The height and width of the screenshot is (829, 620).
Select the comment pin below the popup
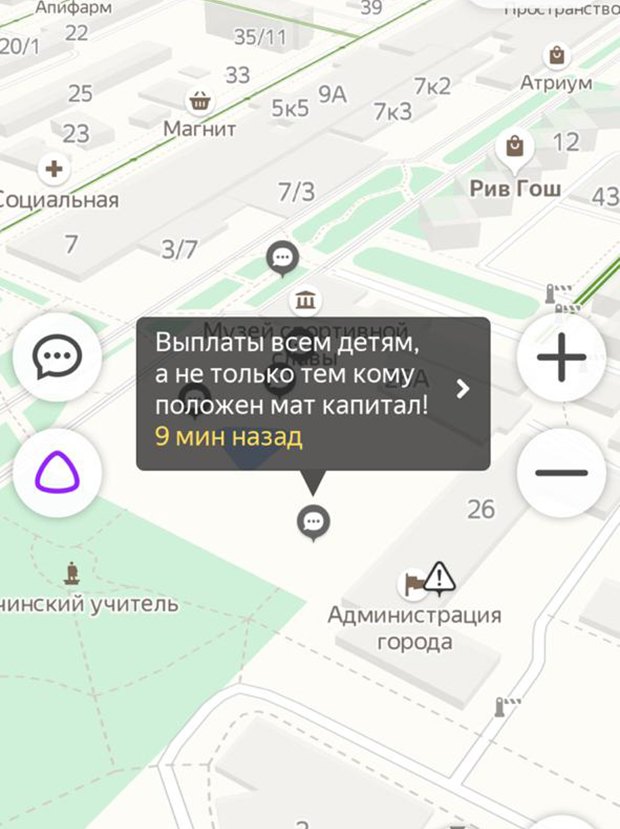[314, 520]
